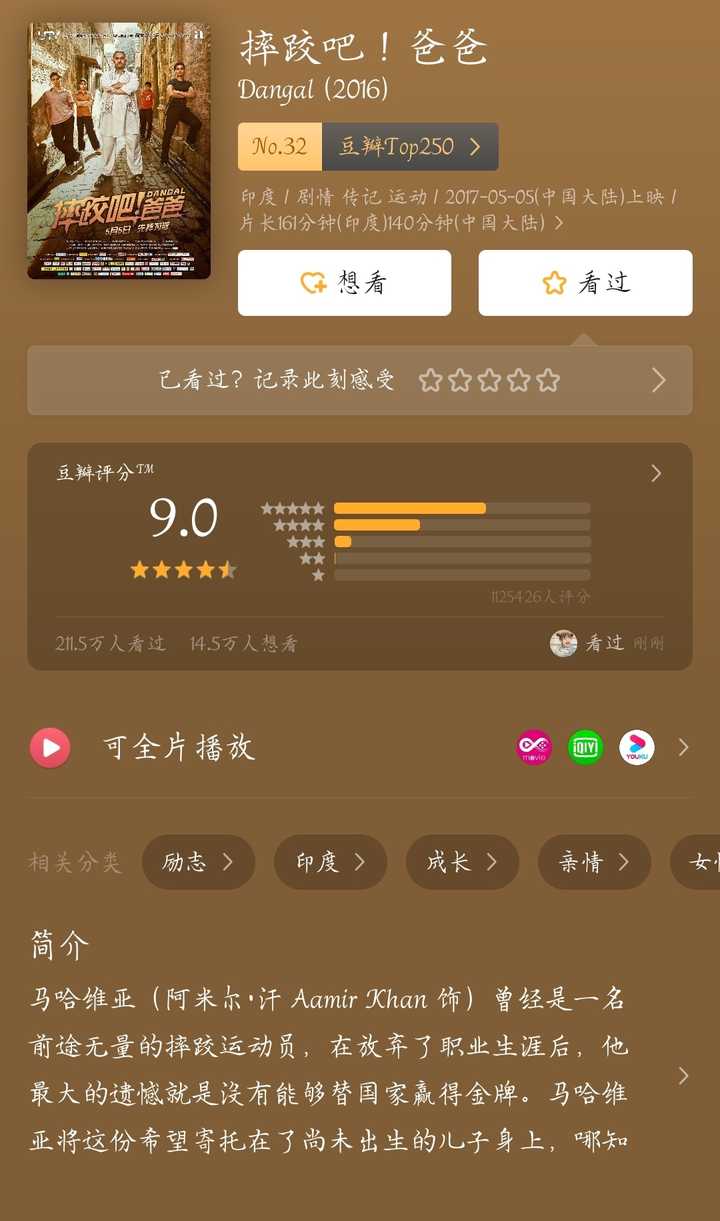Open the 豆瓣Top250 No.32 ranking
This screenshot has width=720, height=1221.
coord(368,147)
